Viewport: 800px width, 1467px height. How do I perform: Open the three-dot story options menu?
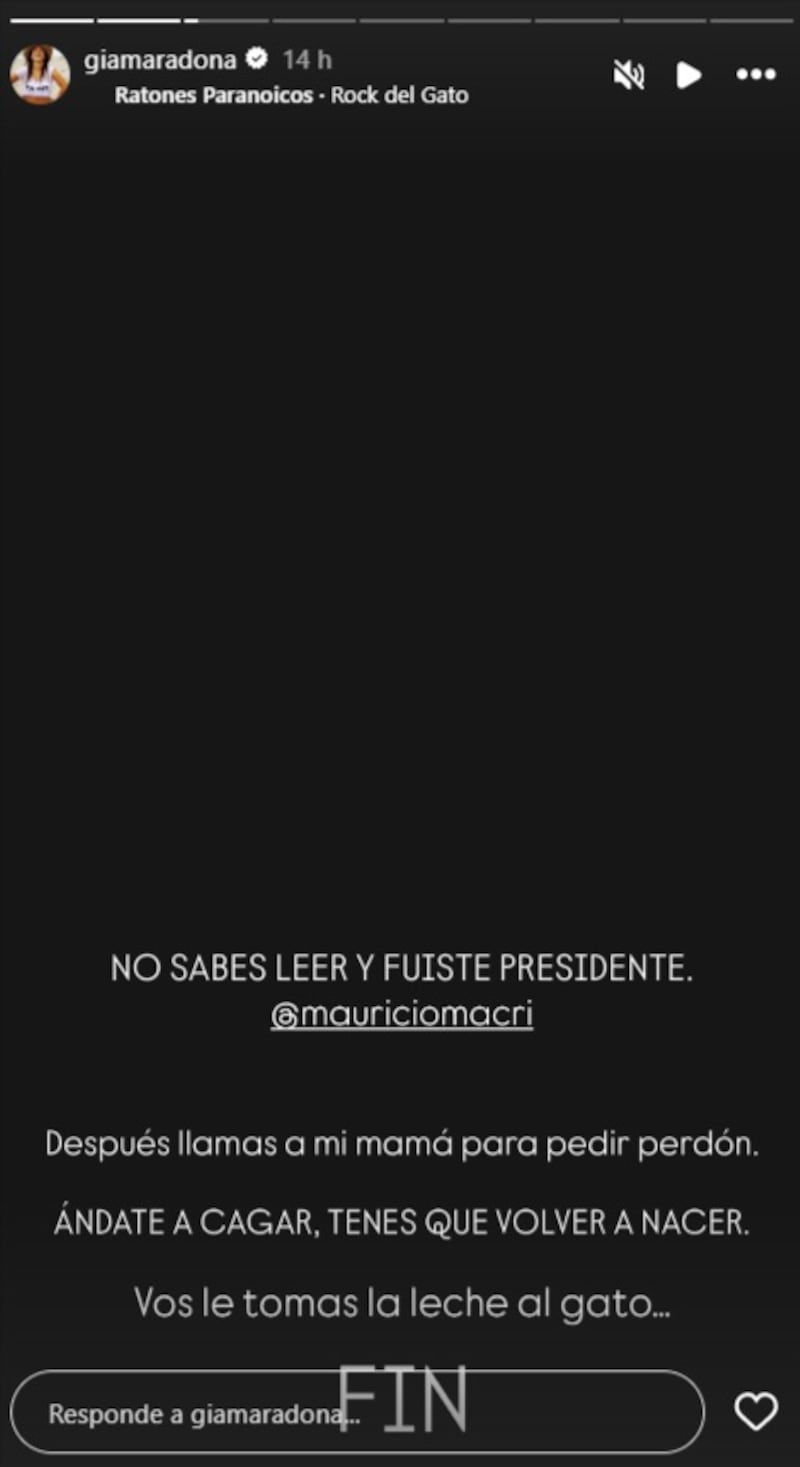click(x=756, y=75)
